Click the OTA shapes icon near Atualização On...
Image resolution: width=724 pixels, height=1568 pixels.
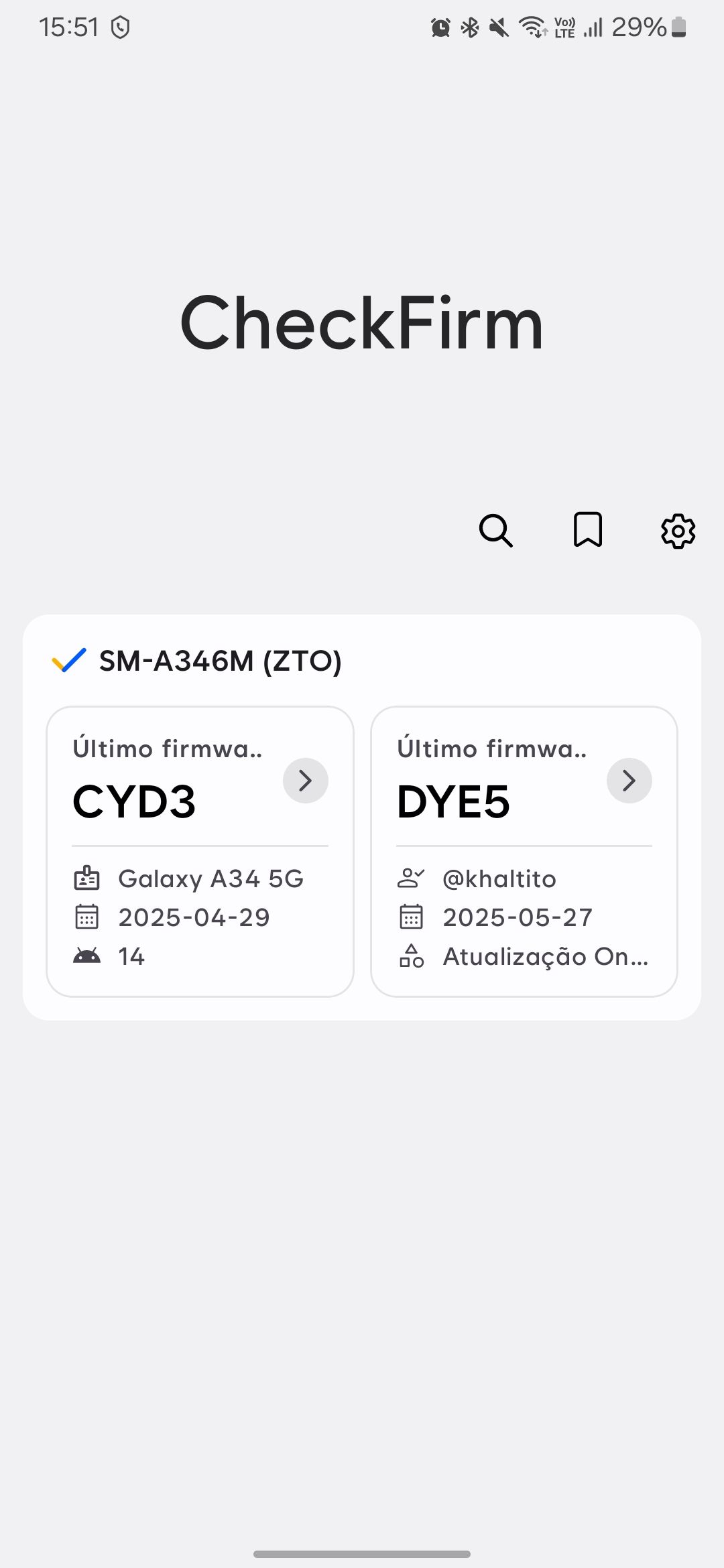point(412,956)
